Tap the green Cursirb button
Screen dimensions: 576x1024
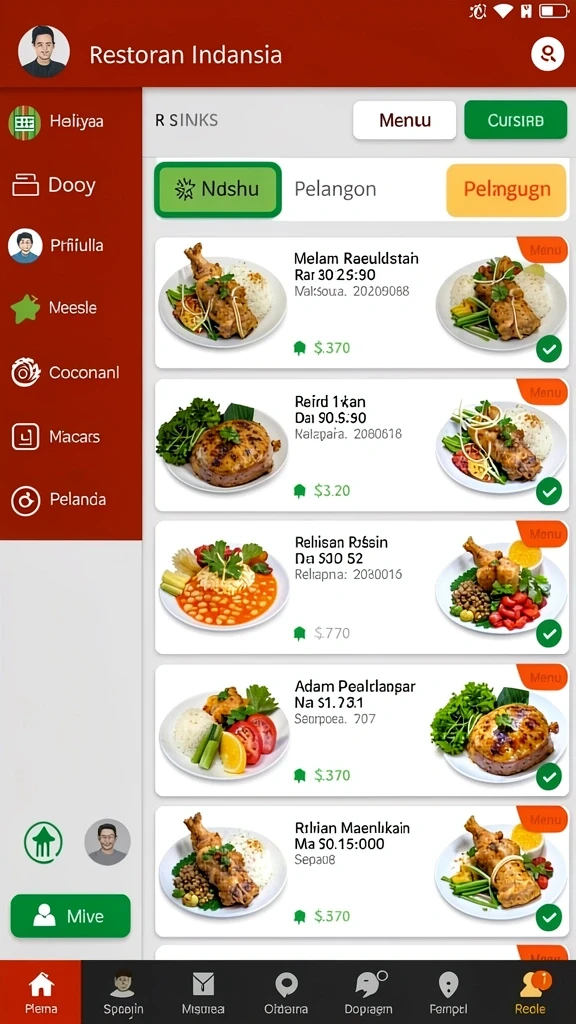[515, 120]
